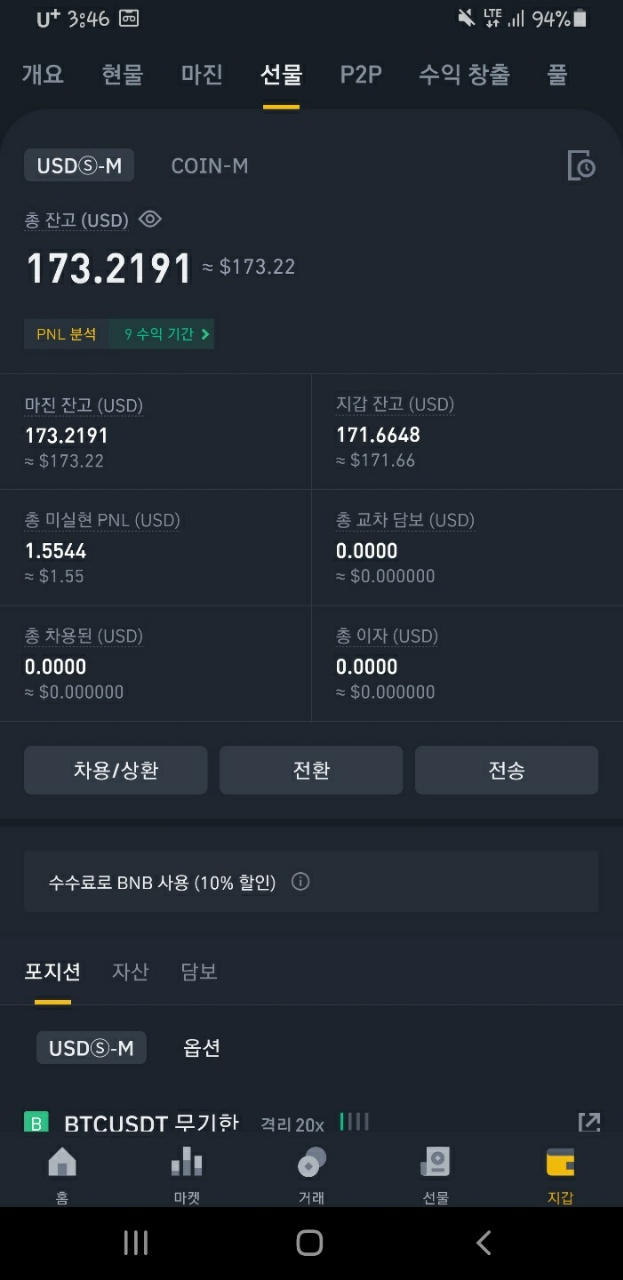Tap the 전환 button
623x1280 pixels.
click(311, 770)
